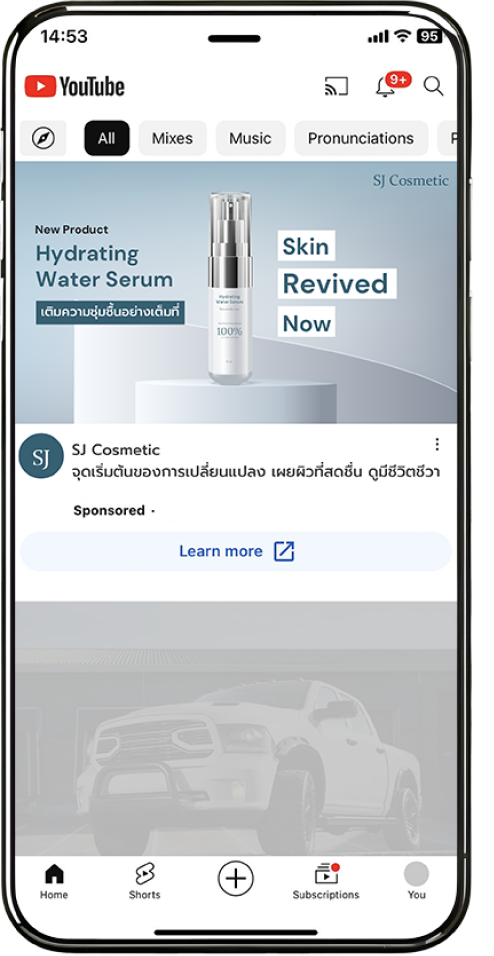
Task: Select the Pronunciations filter chip
Action: pos(361,138)
